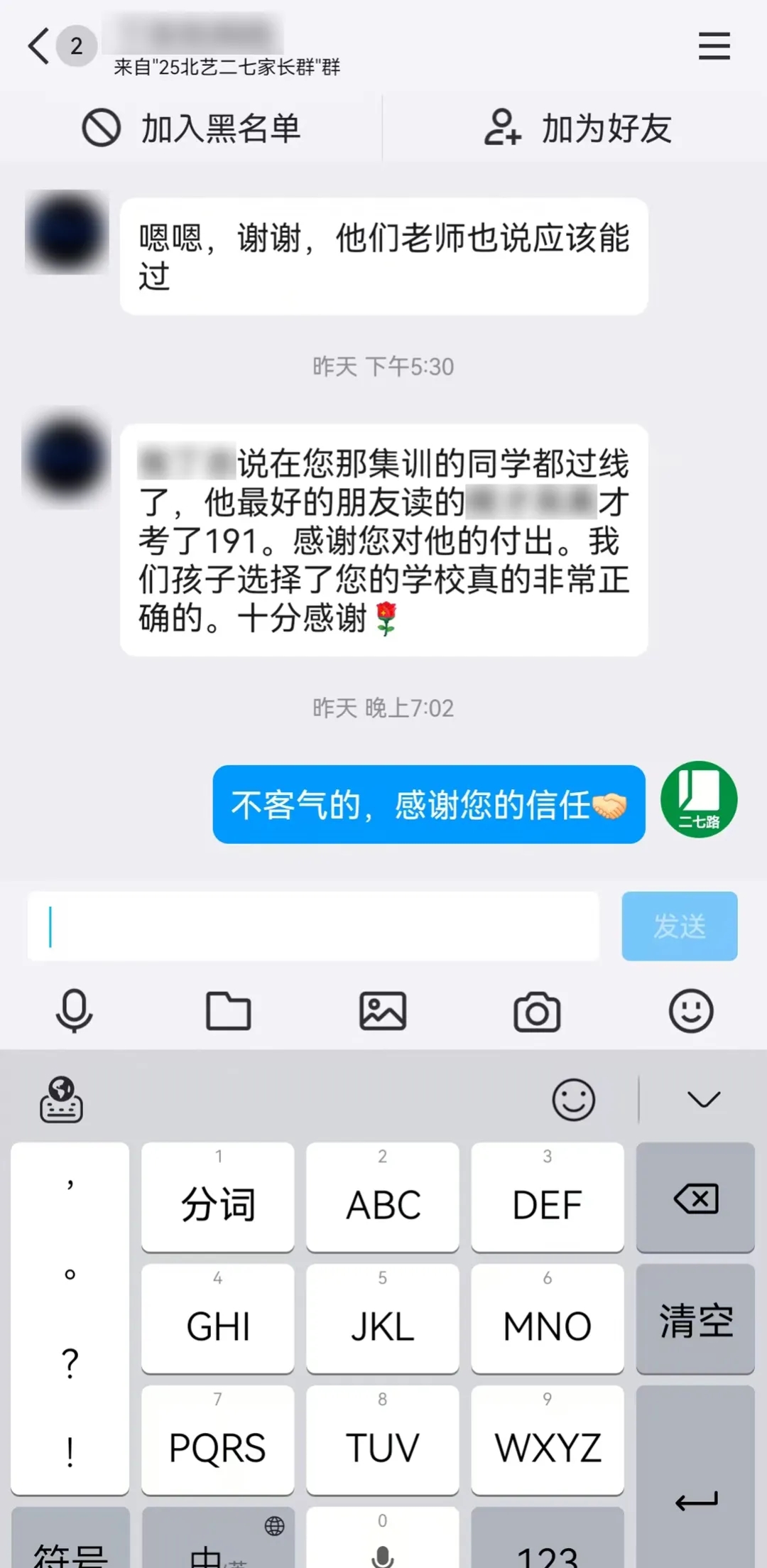
Task: Tap 加入黑名单 to block this contact
Action: tap(192, 129)
